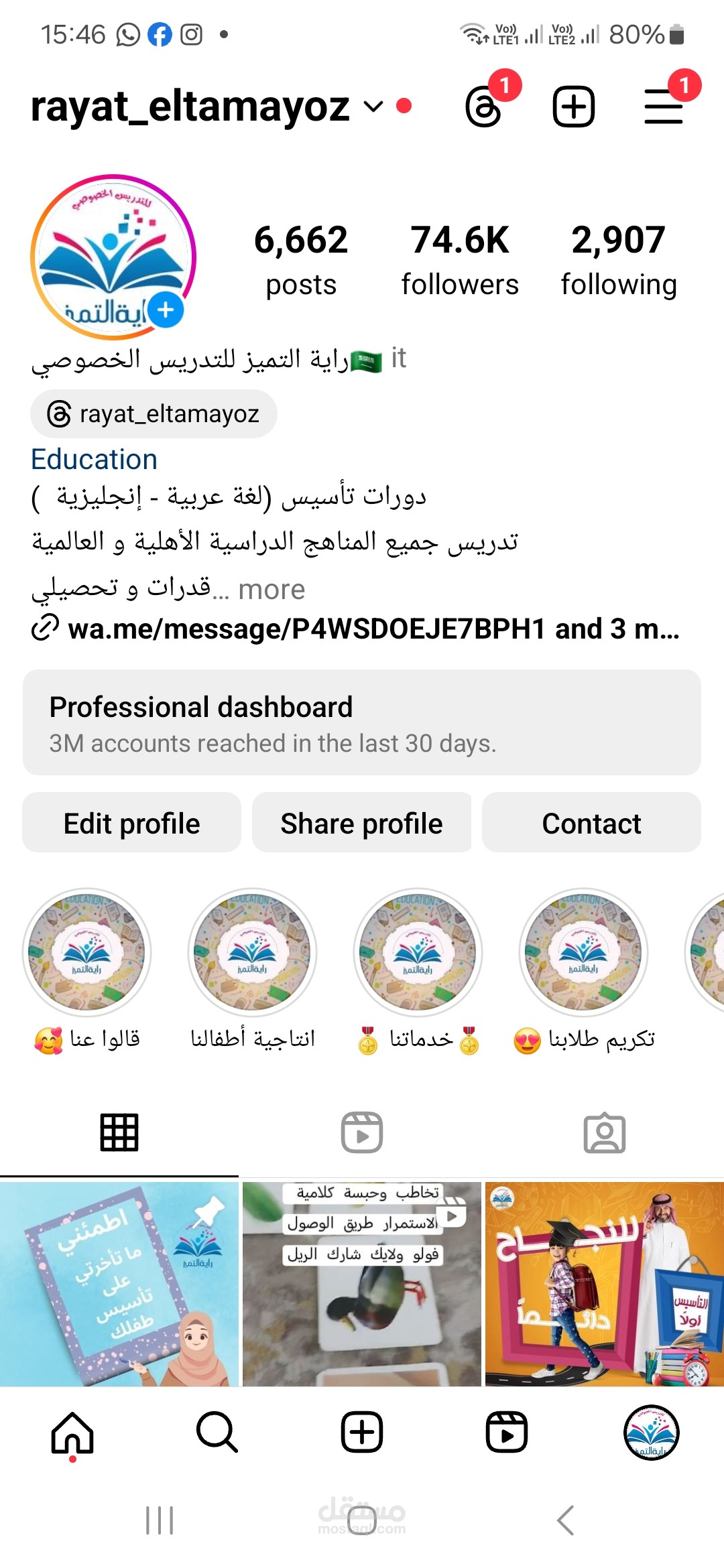Image resolution: width=724 pixels, height=1568 pixels.
Task: Go to the home feed
Action: 72,1432
